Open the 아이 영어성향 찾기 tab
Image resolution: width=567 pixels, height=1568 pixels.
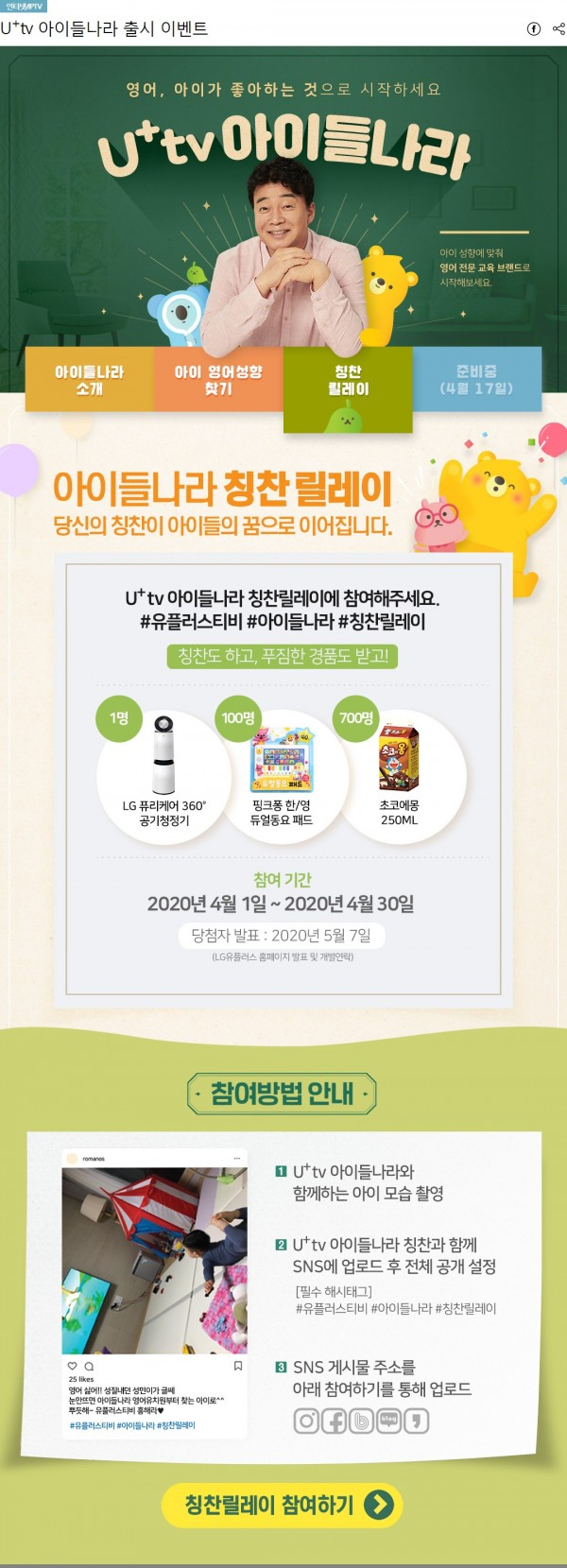(218, 380)
